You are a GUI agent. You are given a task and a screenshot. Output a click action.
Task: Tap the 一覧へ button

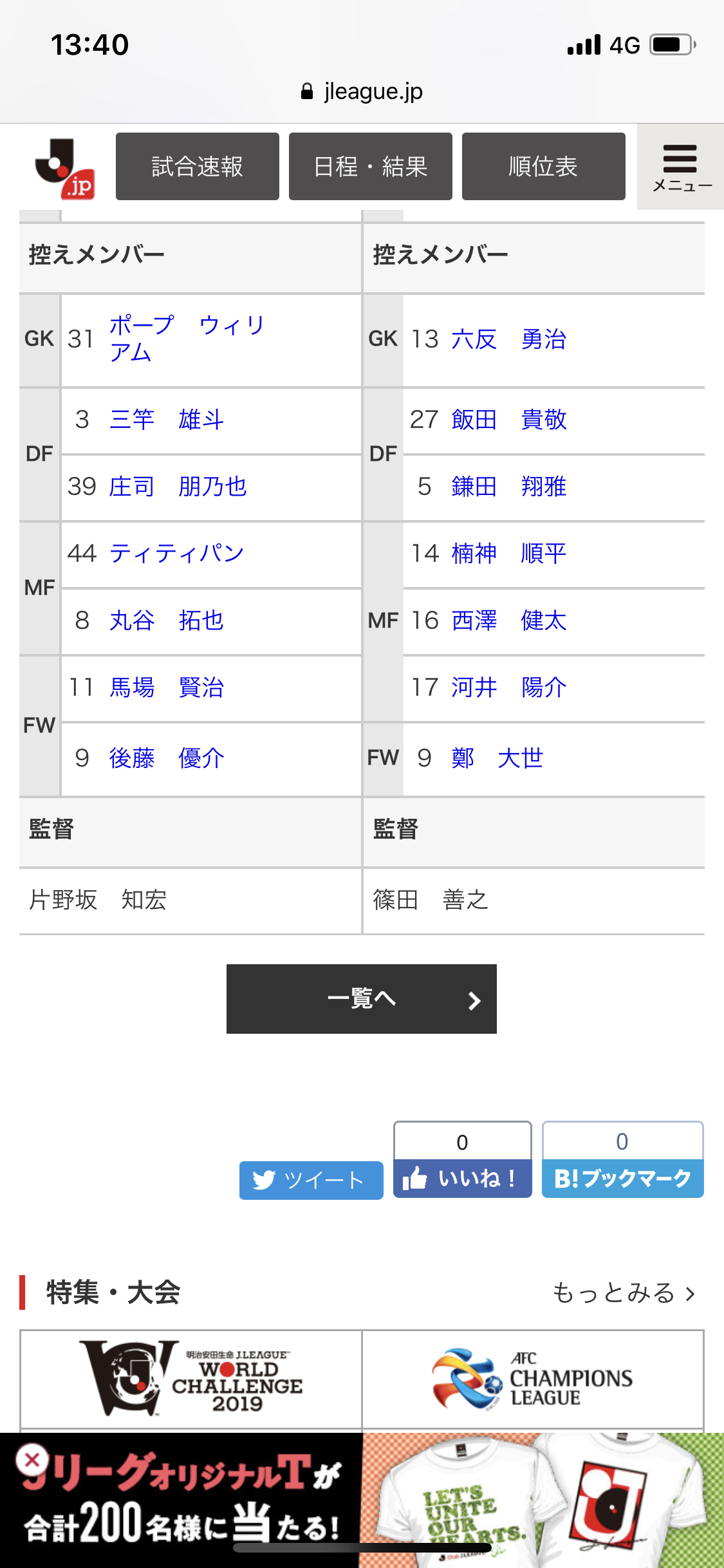click(361, 999)
